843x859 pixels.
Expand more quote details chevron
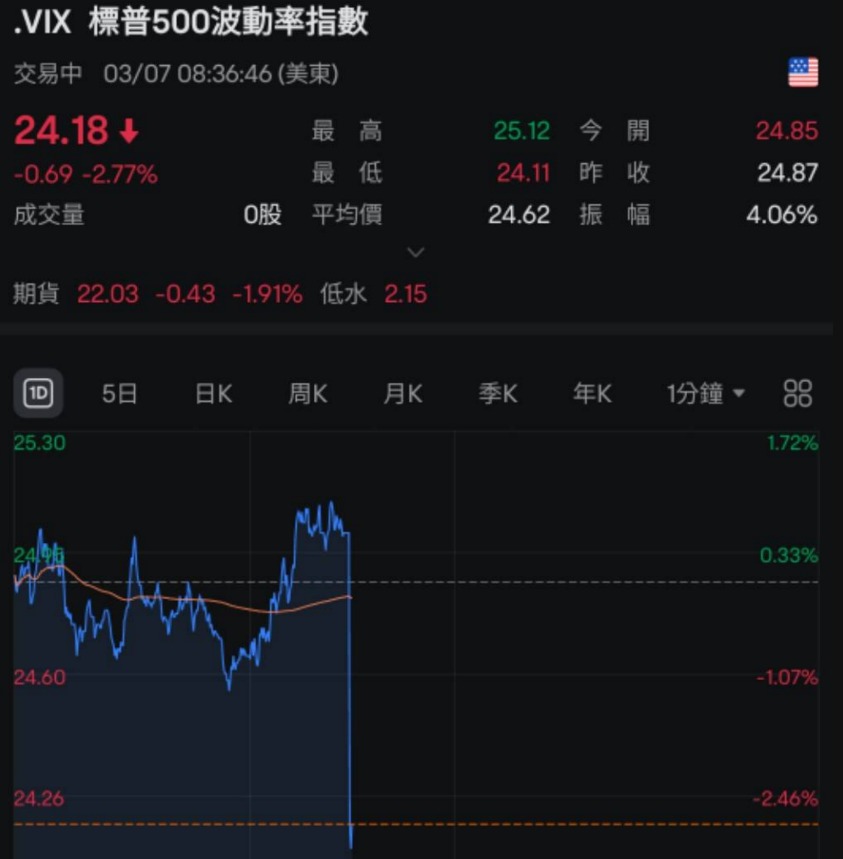pyautogui.click(x=416, y=252)
